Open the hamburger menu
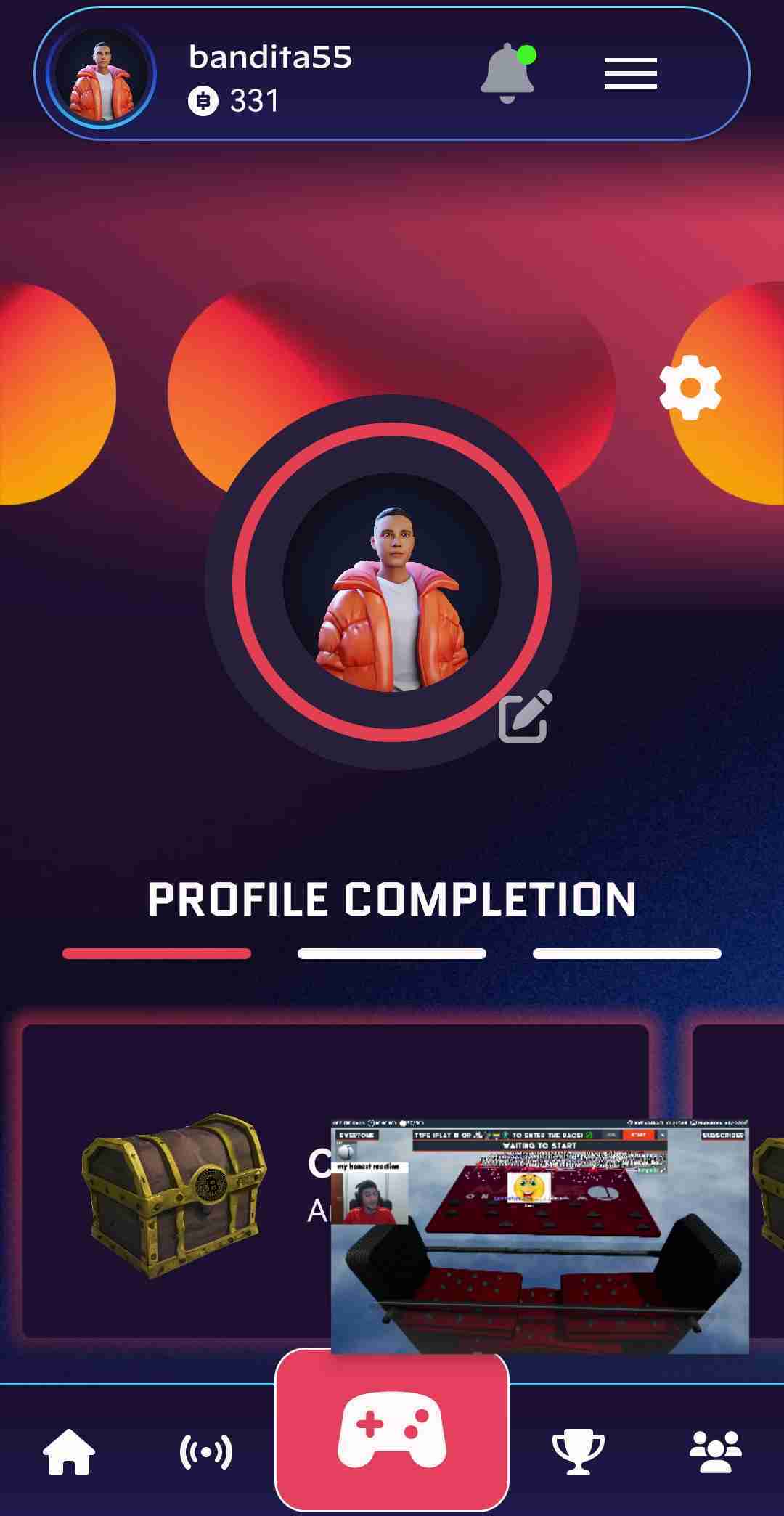Image resolution: width=784 pixels, height=1516 pixels. tap(630, 74)
